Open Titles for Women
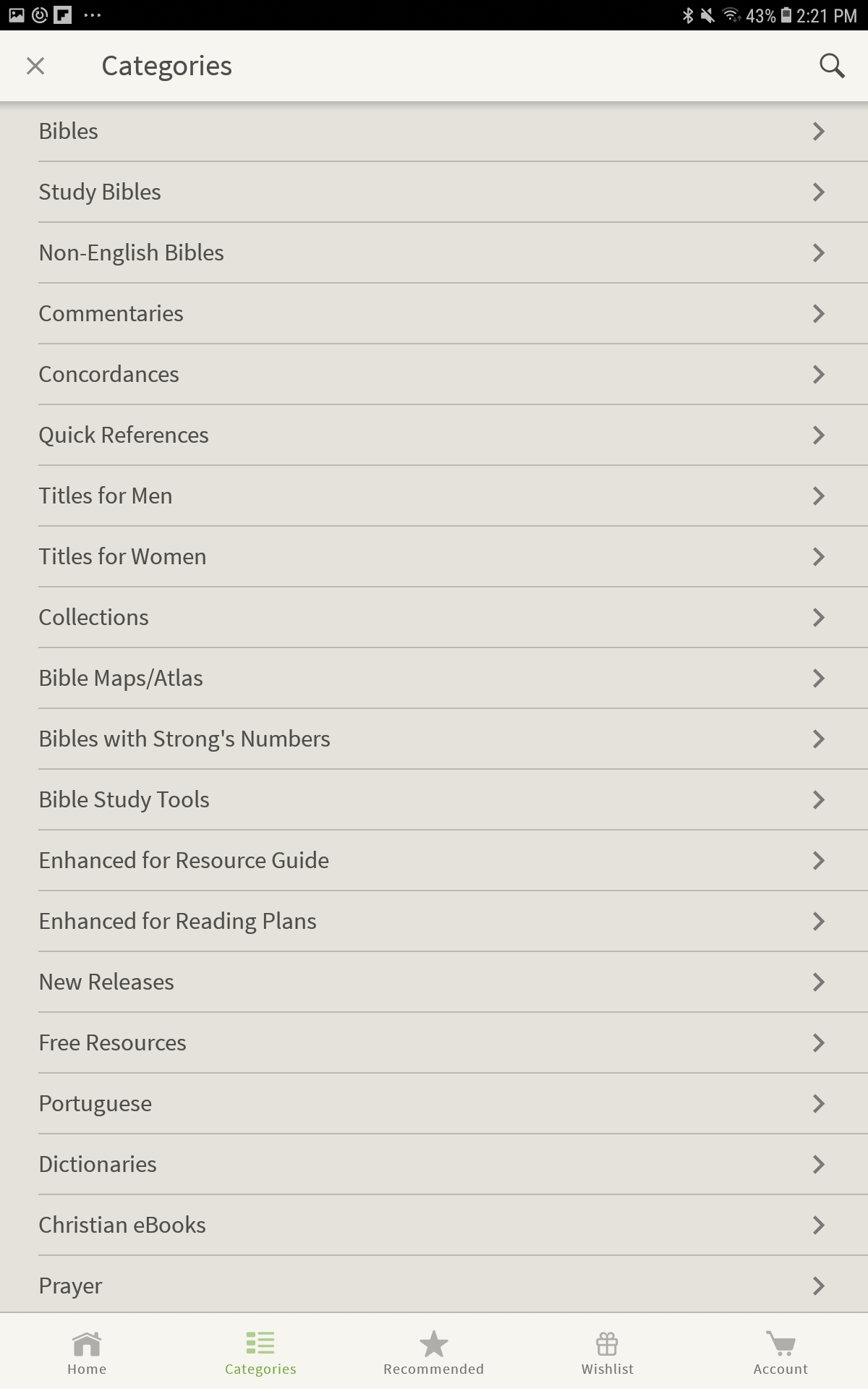The image size is (868, 1389). tap(434, 557)
